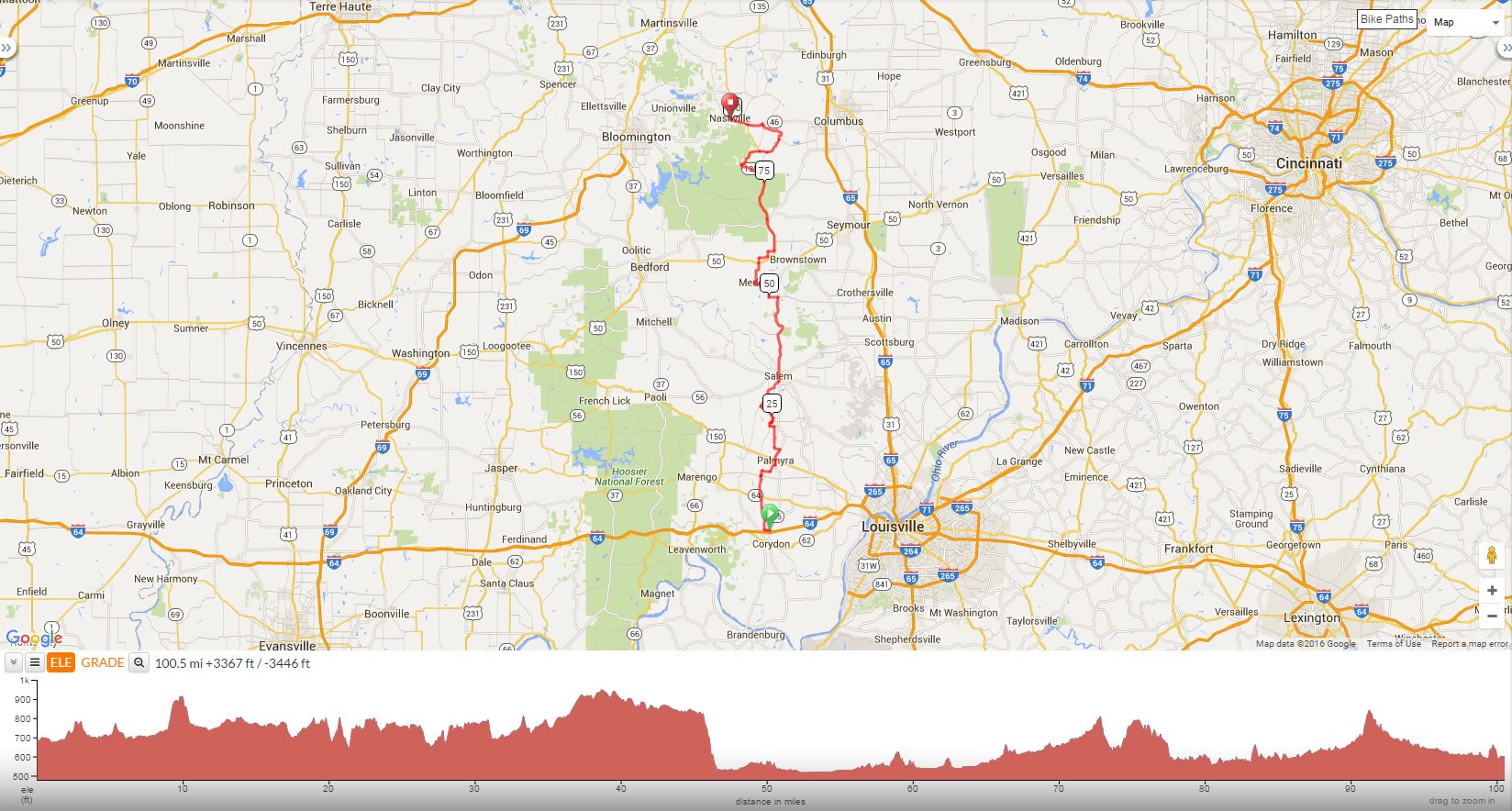Select the Street View pegman
This screenshot has height=811, width=1512.
point(1492,555)
